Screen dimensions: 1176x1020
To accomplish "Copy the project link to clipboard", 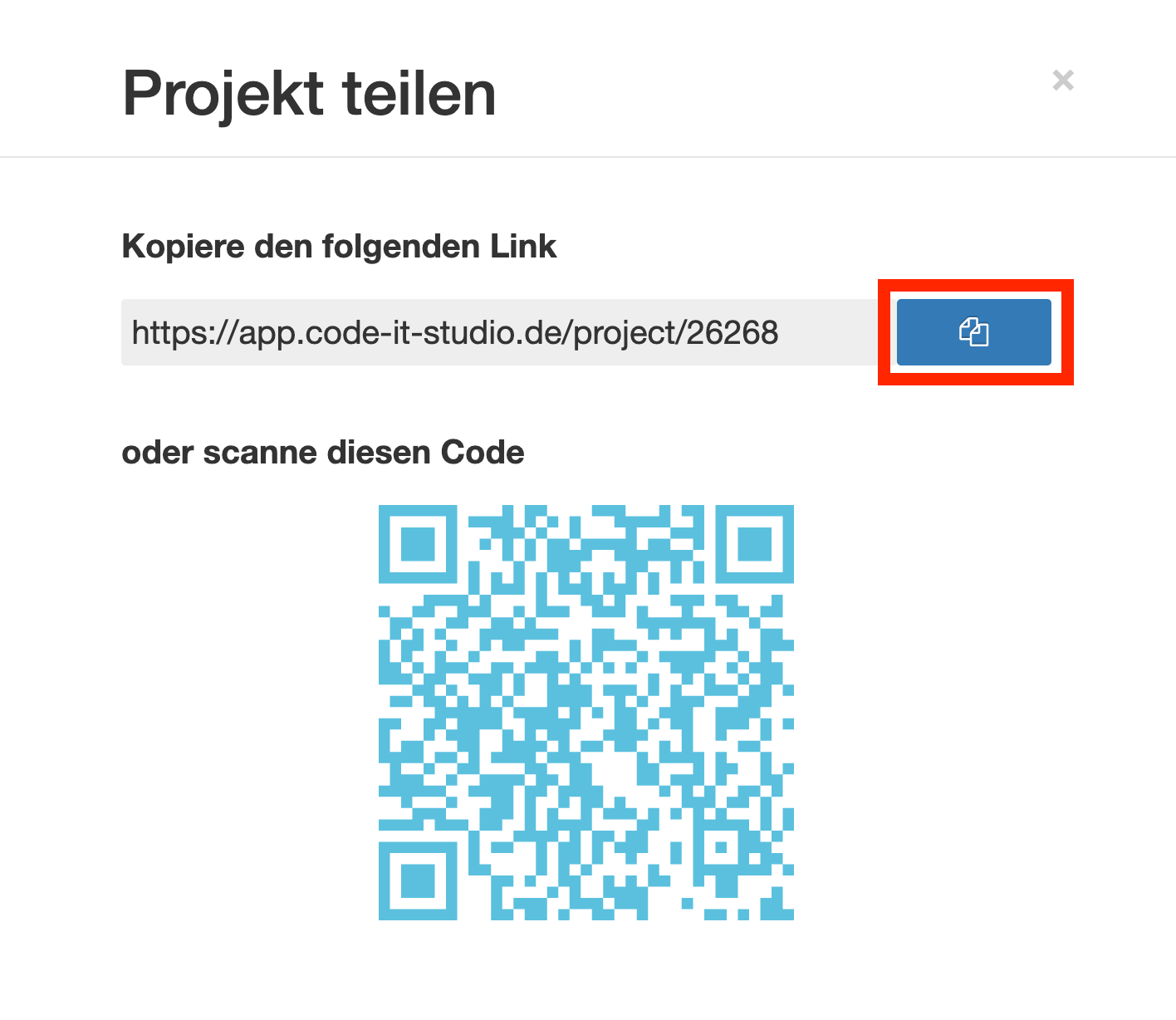I will (973, 332).
